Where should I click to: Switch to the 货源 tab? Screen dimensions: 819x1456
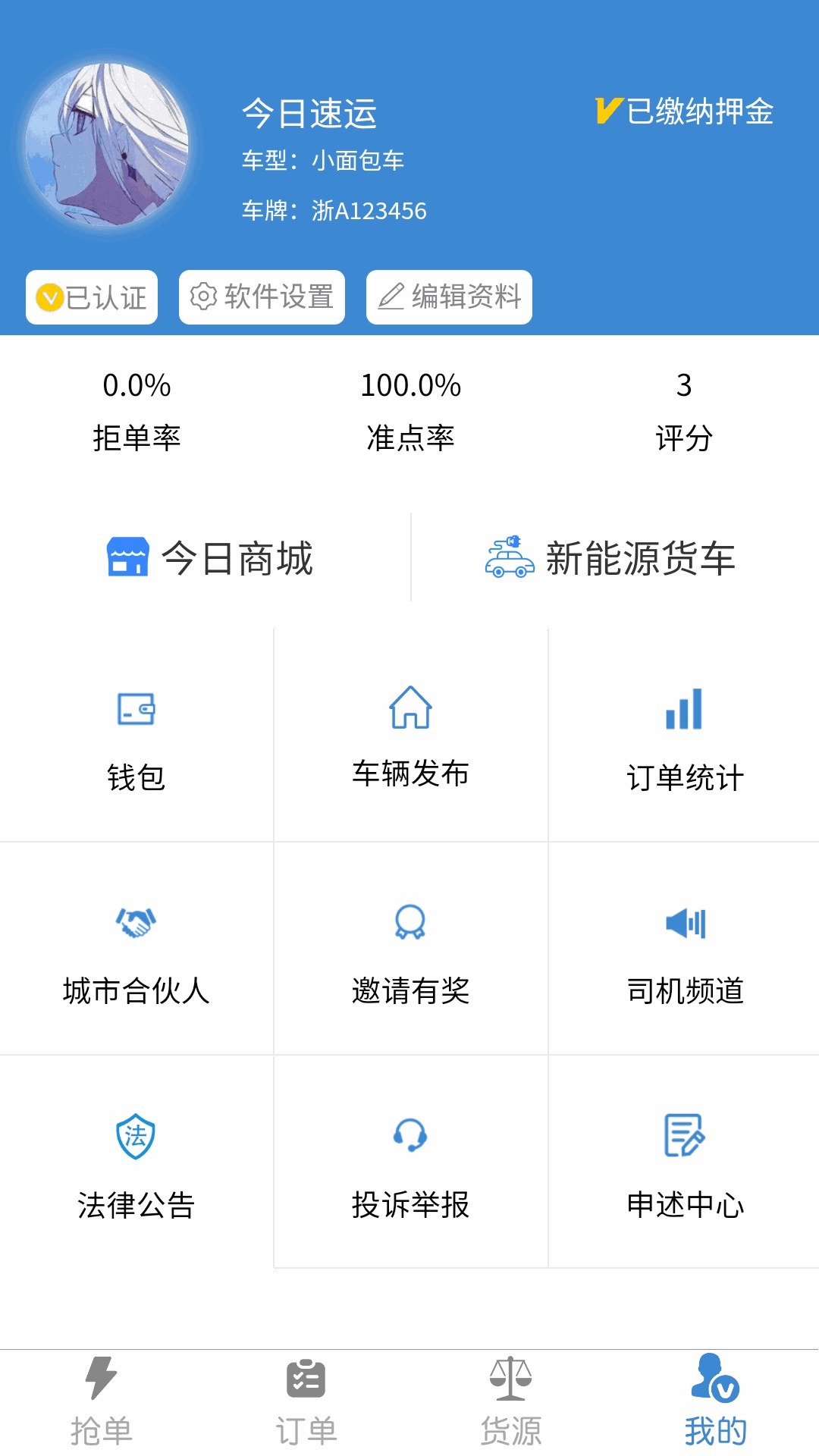pos(511,1401)
